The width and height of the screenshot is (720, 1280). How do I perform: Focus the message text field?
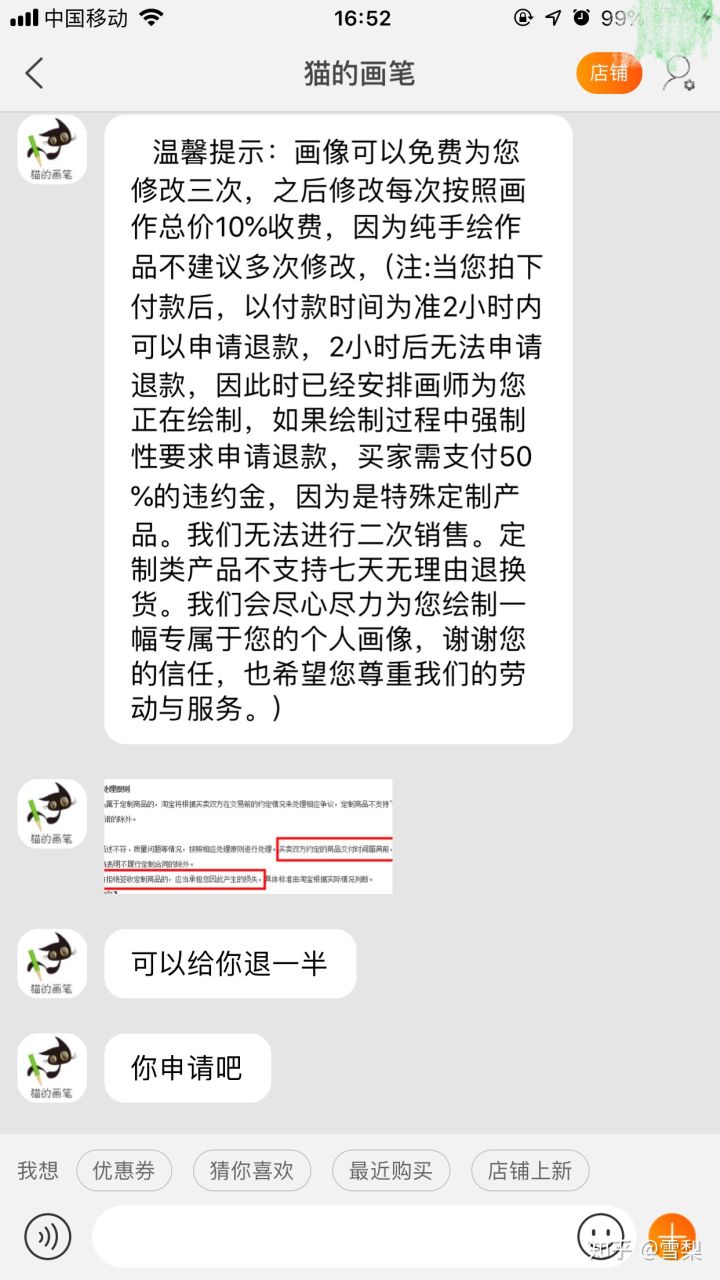[x=330, y=1237]
